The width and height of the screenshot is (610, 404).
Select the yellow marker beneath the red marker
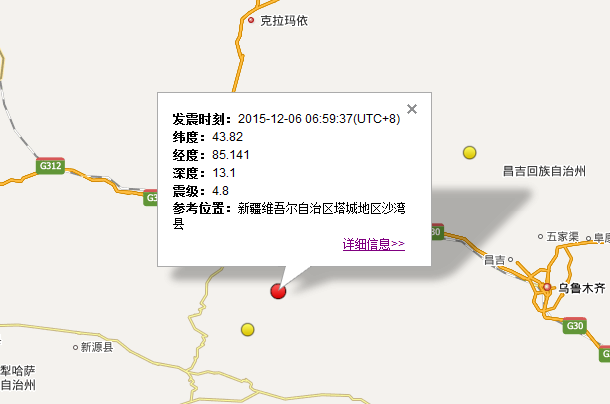click(248, 329)
